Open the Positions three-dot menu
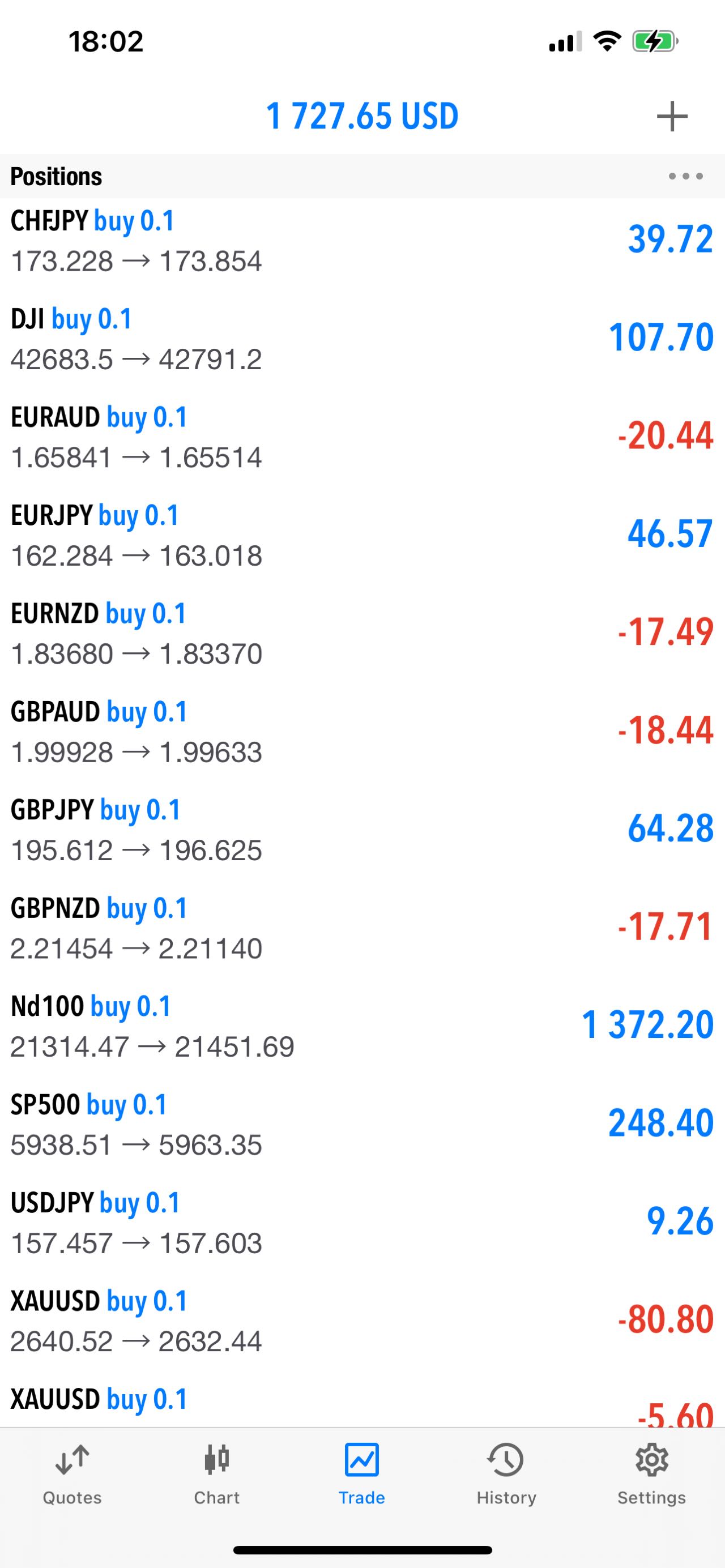This screenshot has height=1568, width=725. (685, 177)
